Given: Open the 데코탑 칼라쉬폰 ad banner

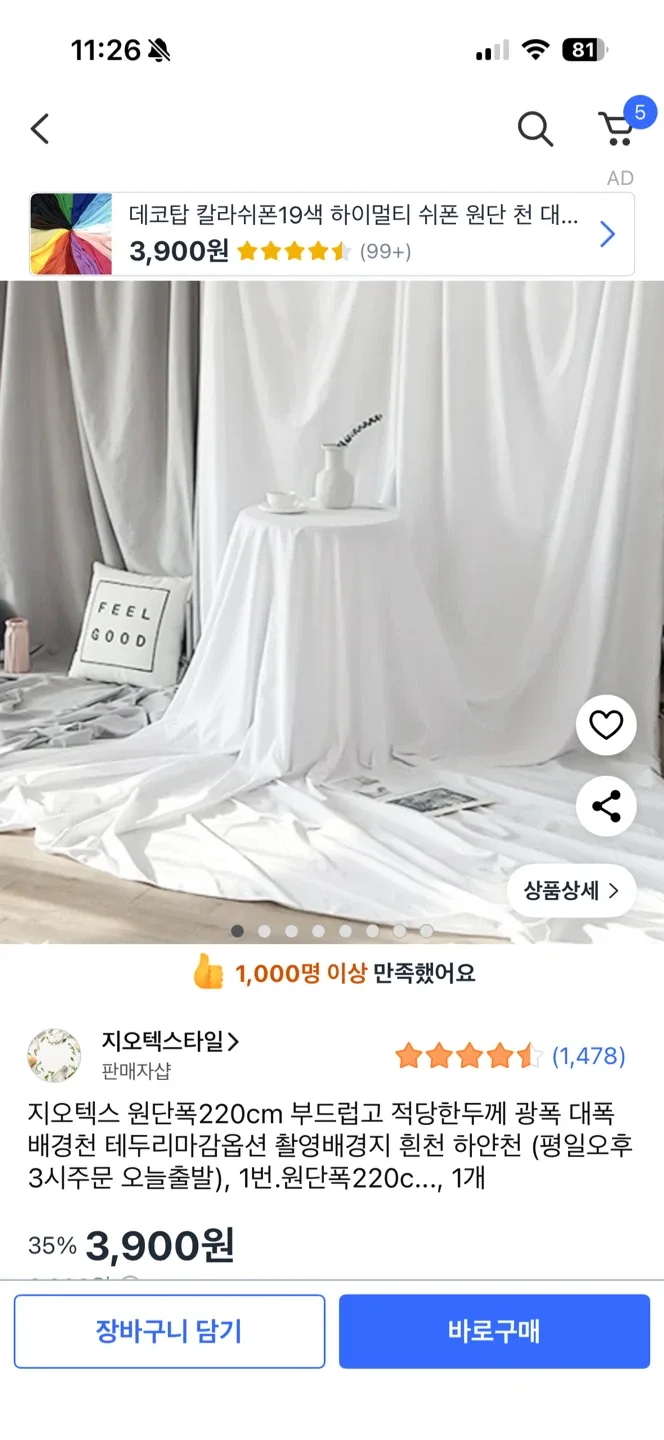Looking at the screenshot, I should click(x=332, y=234).
